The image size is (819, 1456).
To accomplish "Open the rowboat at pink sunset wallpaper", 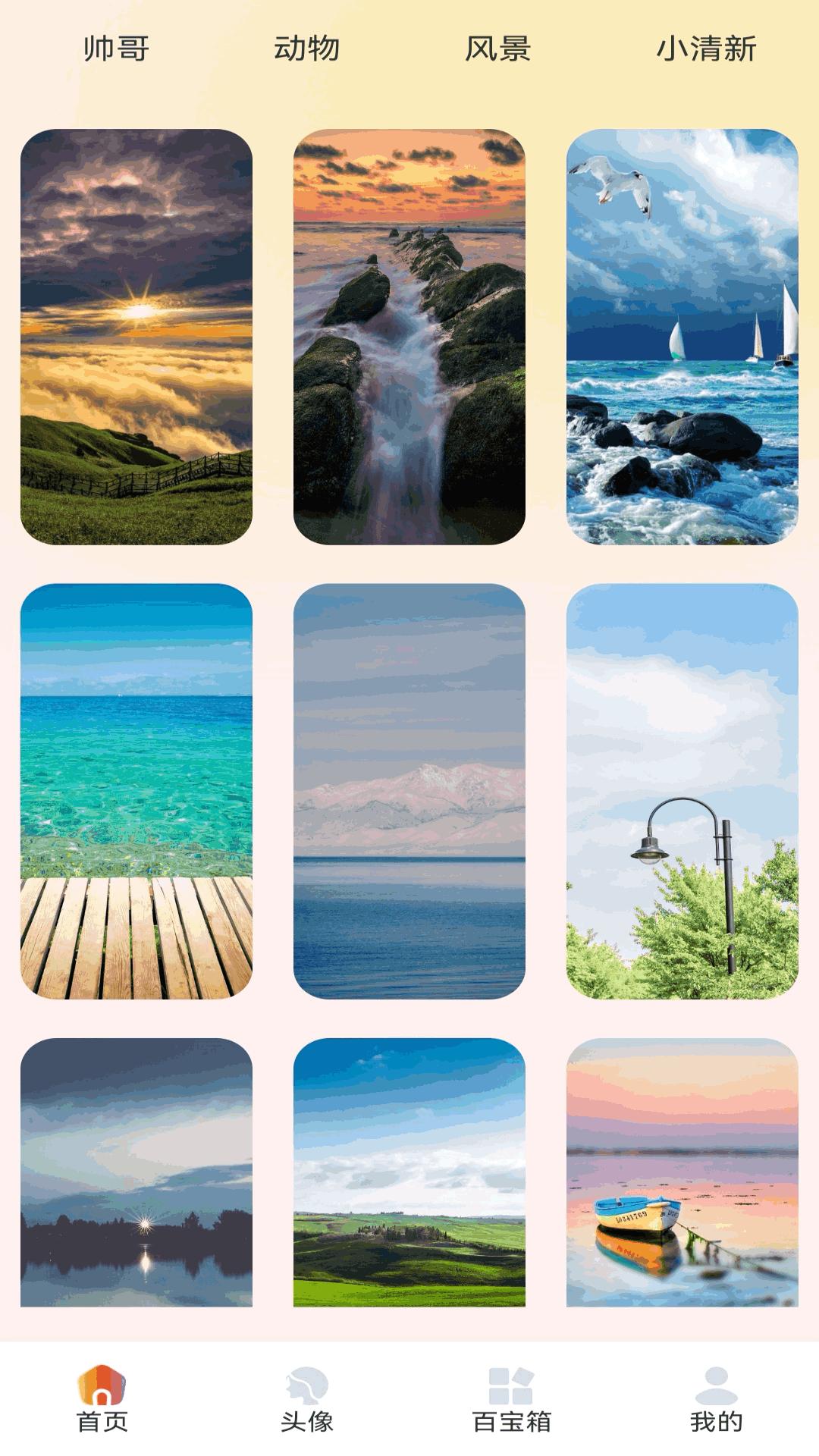I will pos(682,1172).
